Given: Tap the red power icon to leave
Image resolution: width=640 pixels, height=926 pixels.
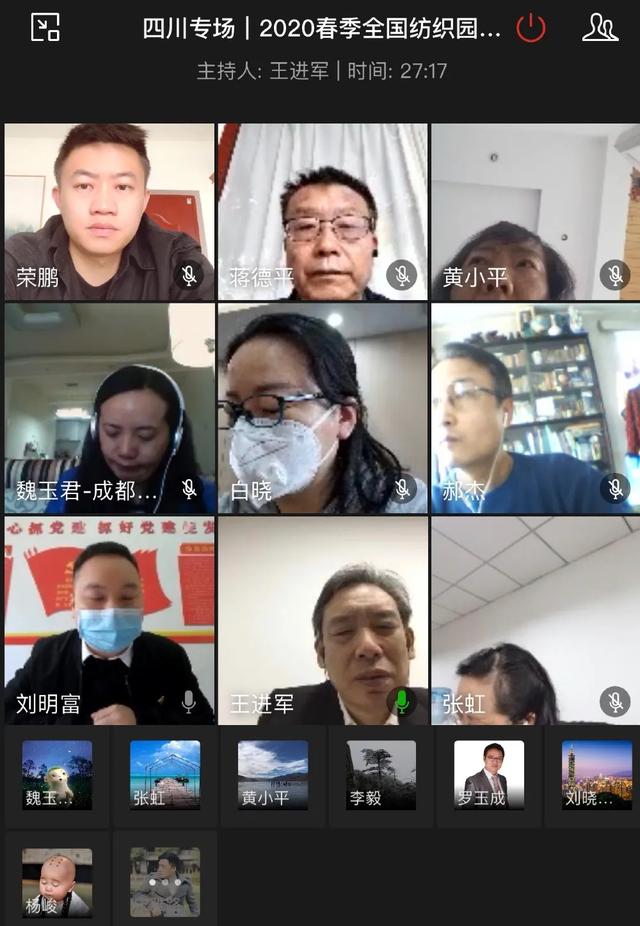Looking at the screenshot, I should [x=531, y=28].
